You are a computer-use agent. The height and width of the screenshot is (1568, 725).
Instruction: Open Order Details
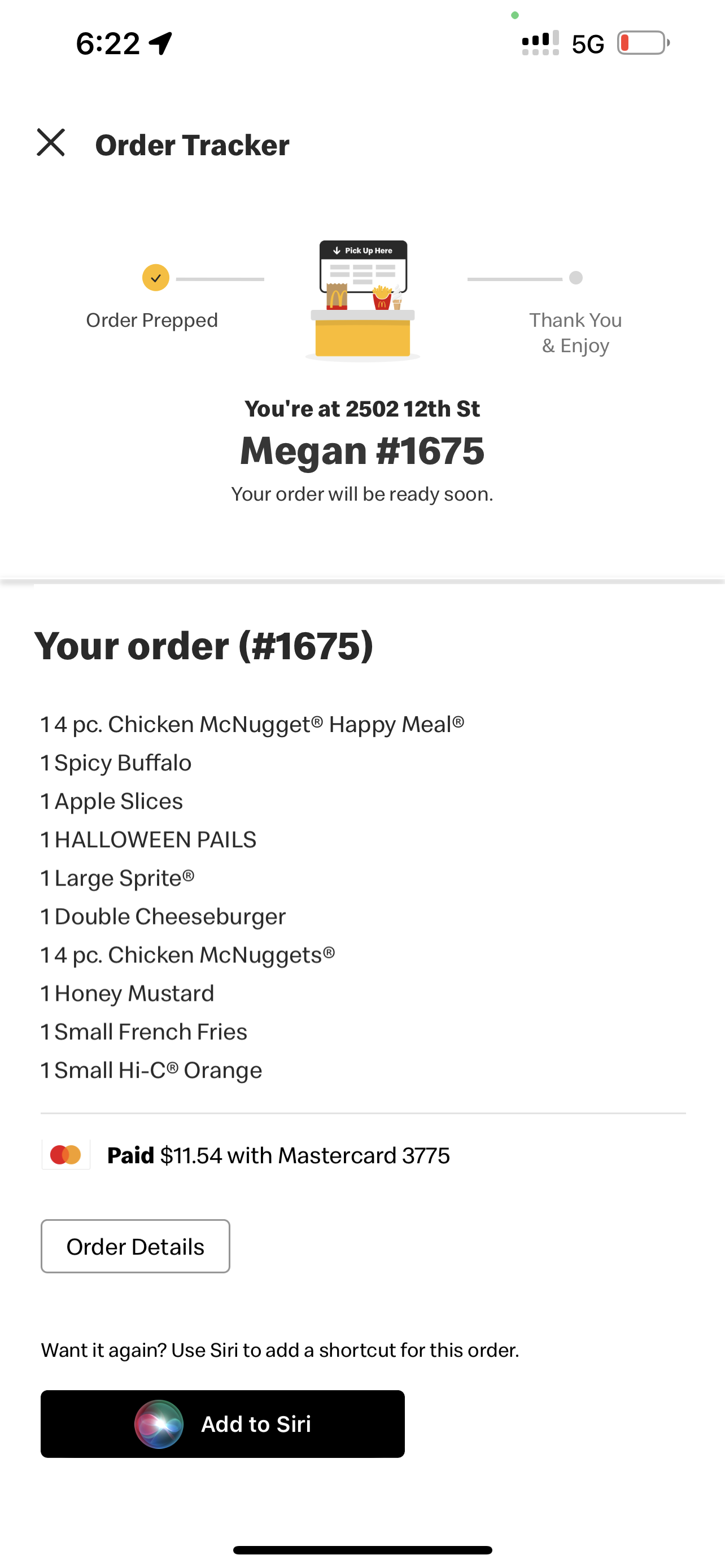135,1246
